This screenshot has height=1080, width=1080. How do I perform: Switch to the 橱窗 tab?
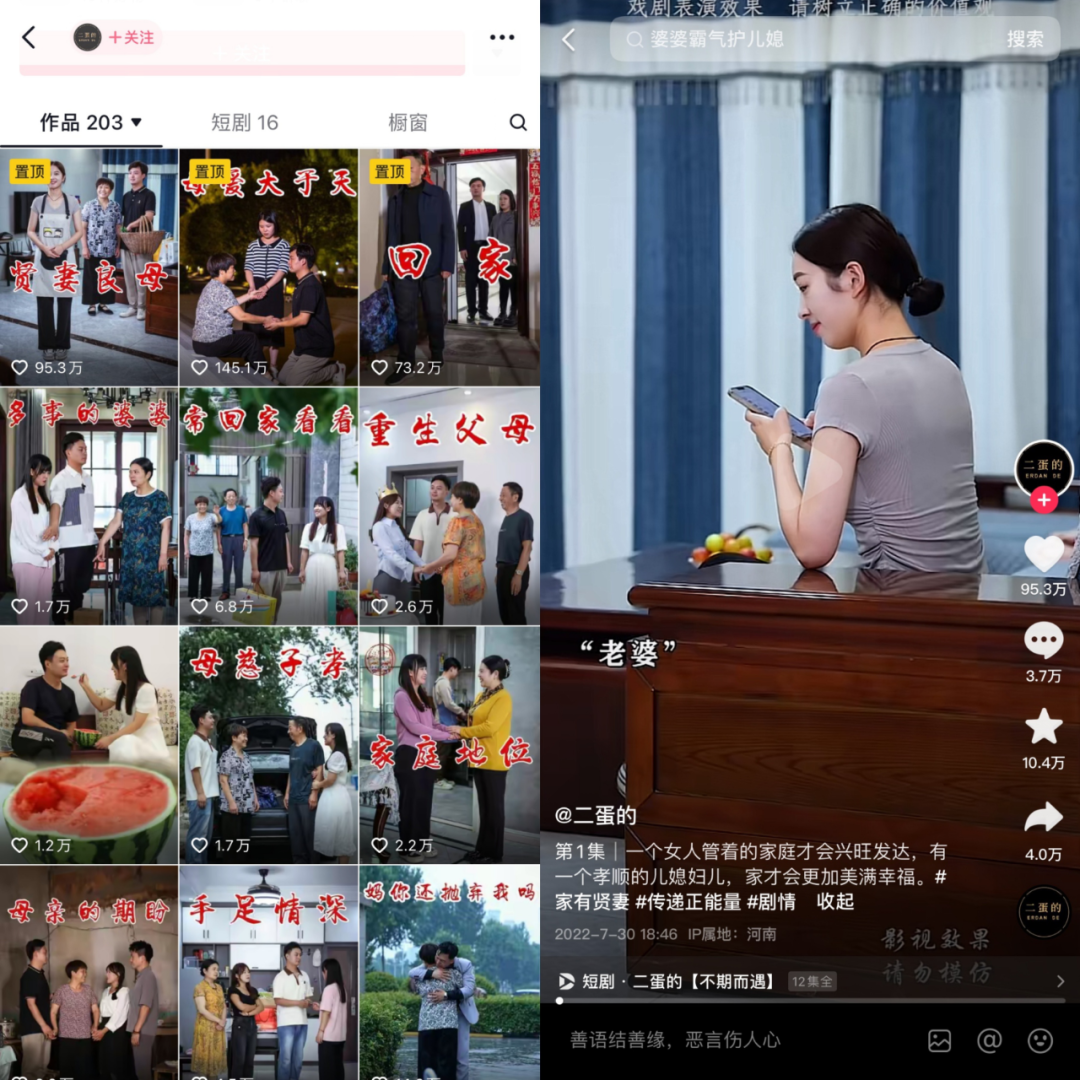[407, 122]
